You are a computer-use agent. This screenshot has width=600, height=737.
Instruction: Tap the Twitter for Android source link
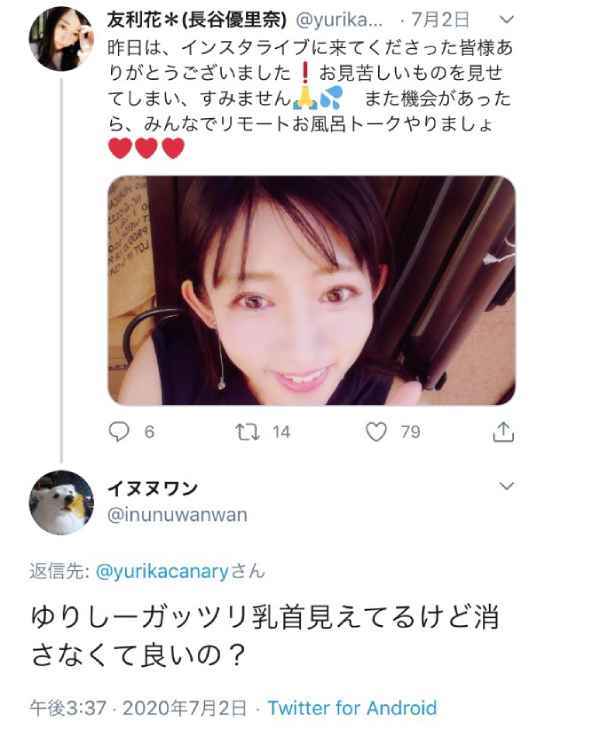pyautogui.click(x=352, y=708)
